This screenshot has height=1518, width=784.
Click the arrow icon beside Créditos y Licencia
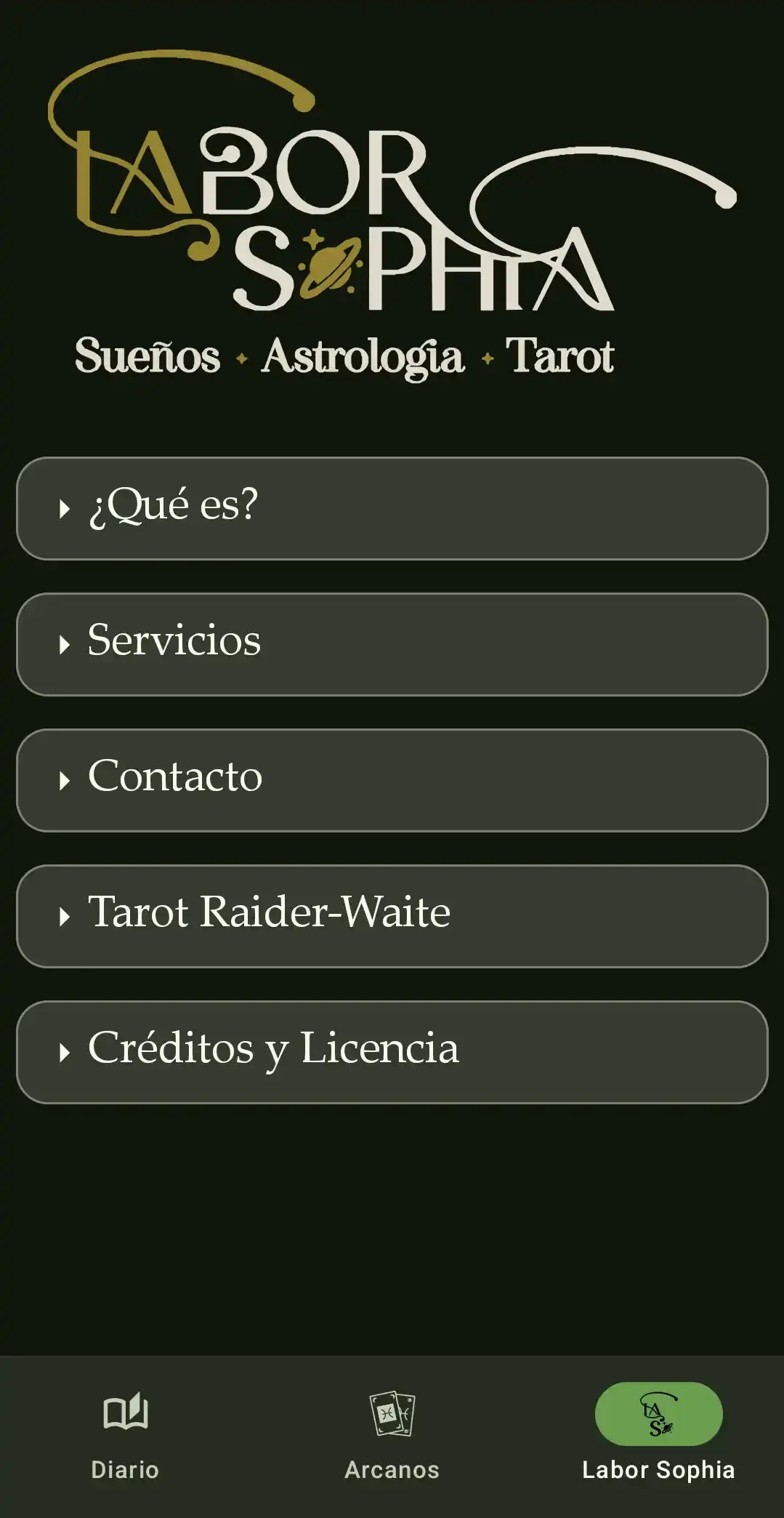click(x=65, y=1052)
